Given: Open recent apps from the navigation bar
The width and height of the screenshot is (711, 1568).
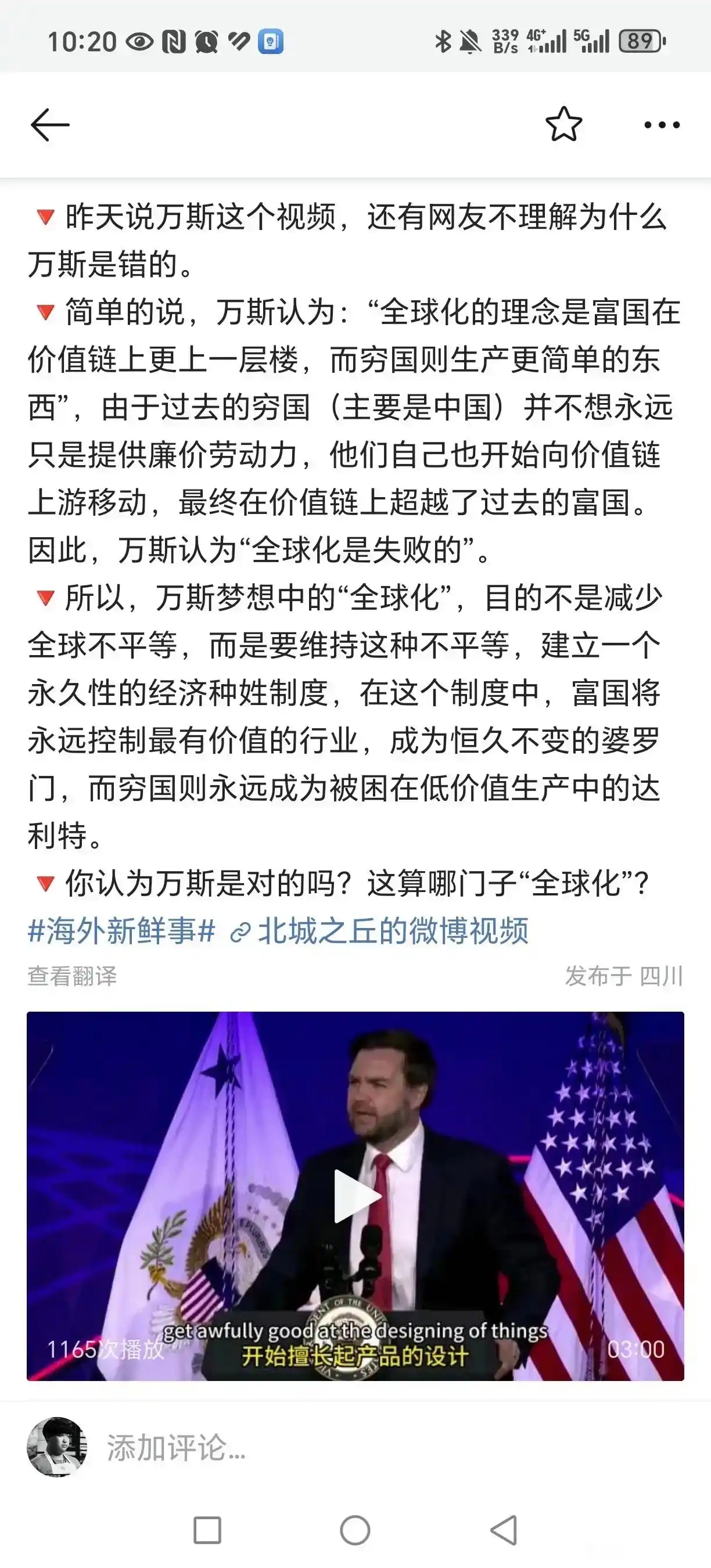Looking at the screenshot, I should (x=207, y=1530).
